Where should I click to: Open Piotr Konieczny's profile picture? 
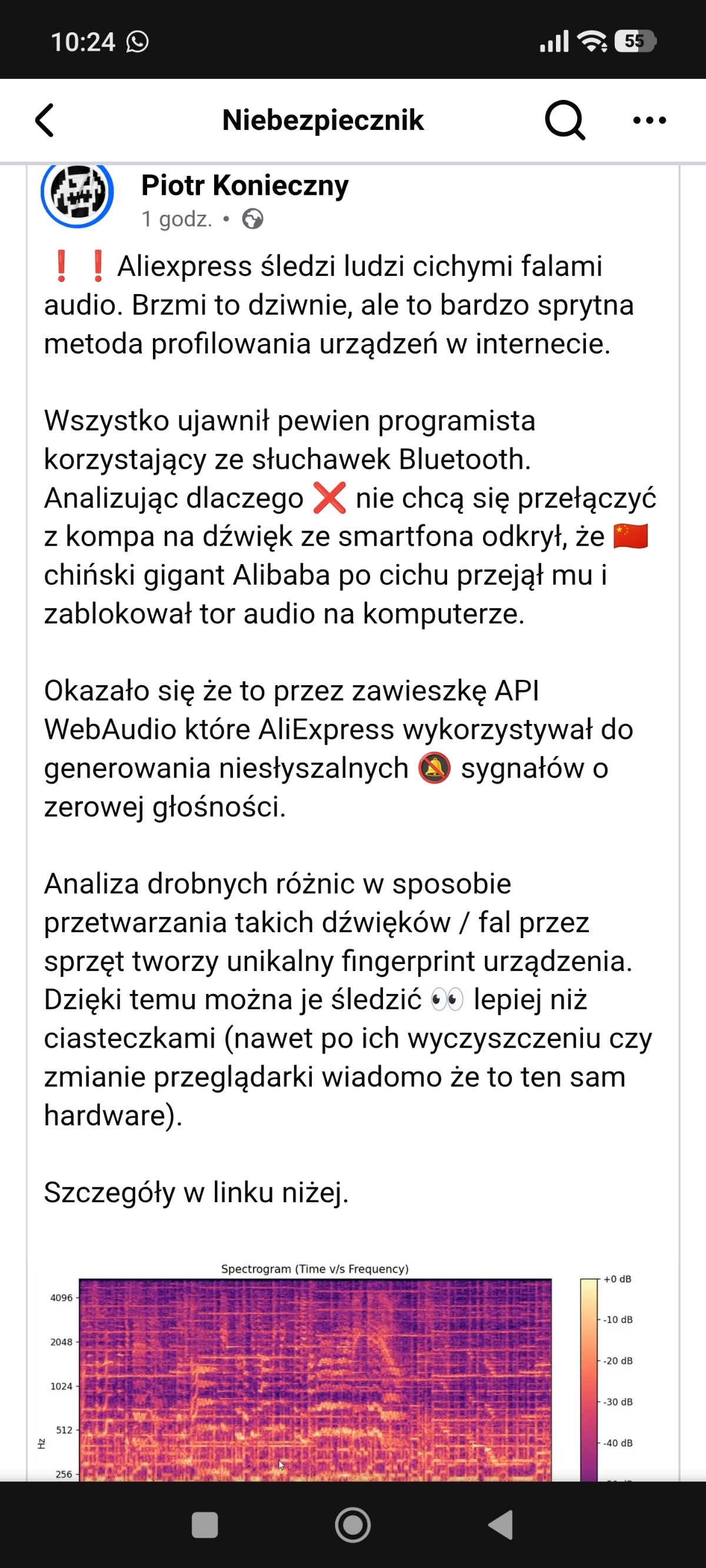pyautogui.click(x=77, y=193)
